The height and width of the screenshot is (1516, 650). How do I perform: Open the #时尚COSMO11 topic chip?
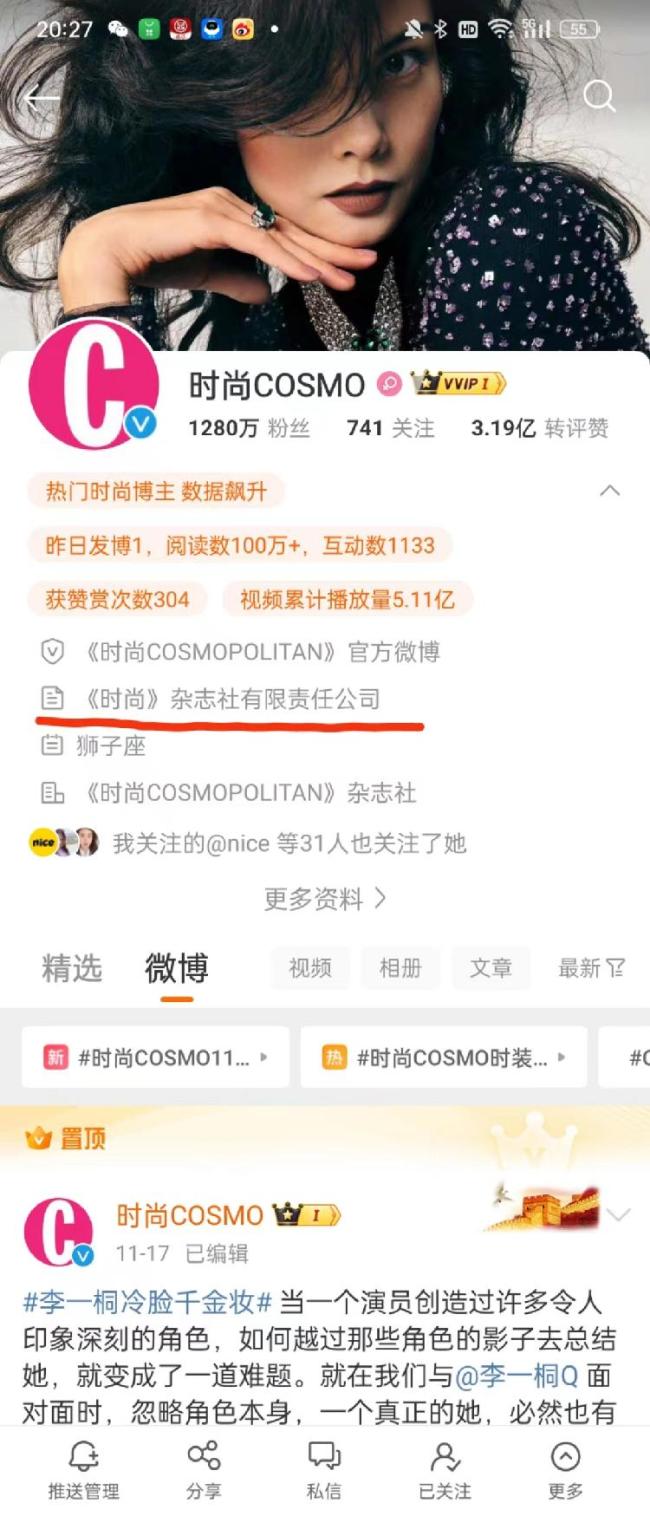coord(155,1057)
